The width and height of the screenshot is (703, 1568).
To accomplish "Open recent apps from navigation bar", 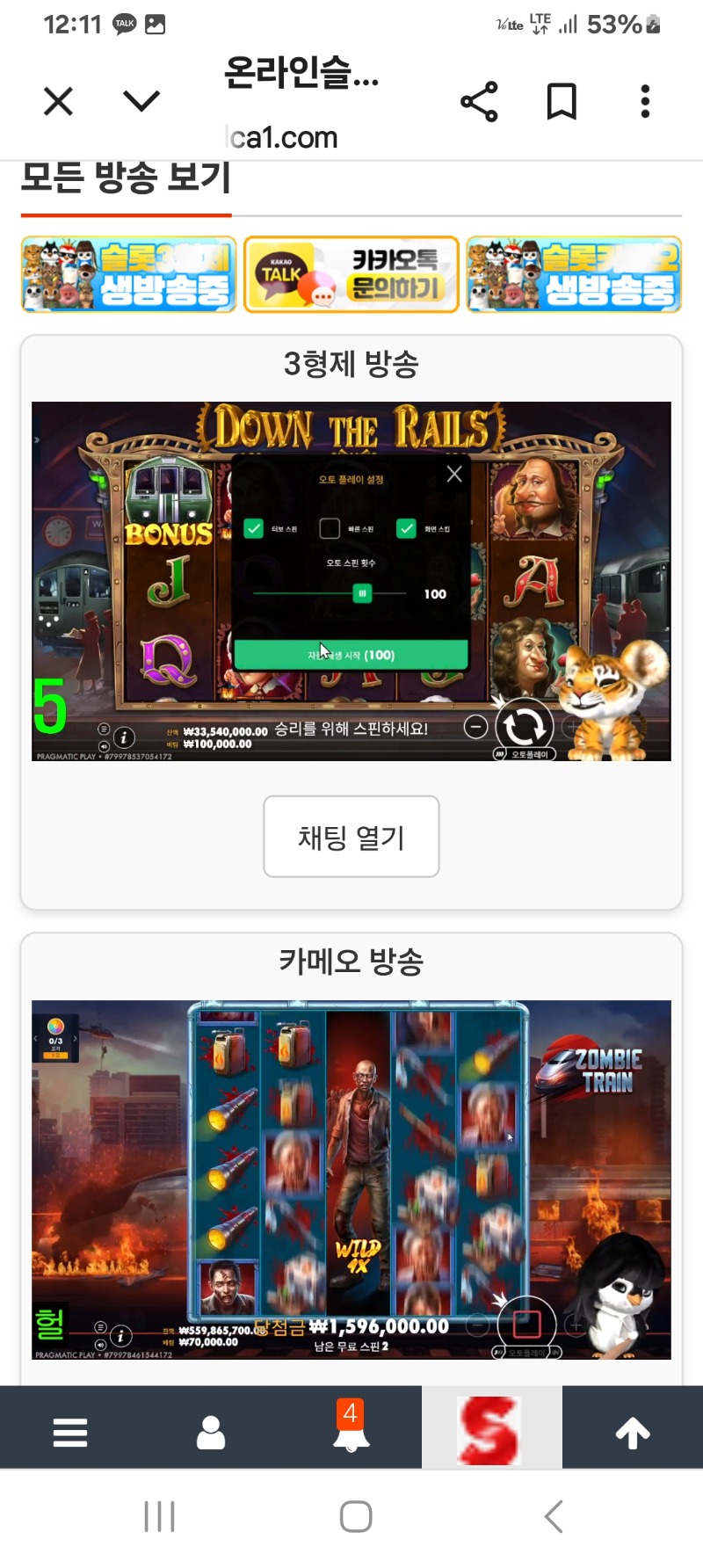I will (x=159, y=1517).
